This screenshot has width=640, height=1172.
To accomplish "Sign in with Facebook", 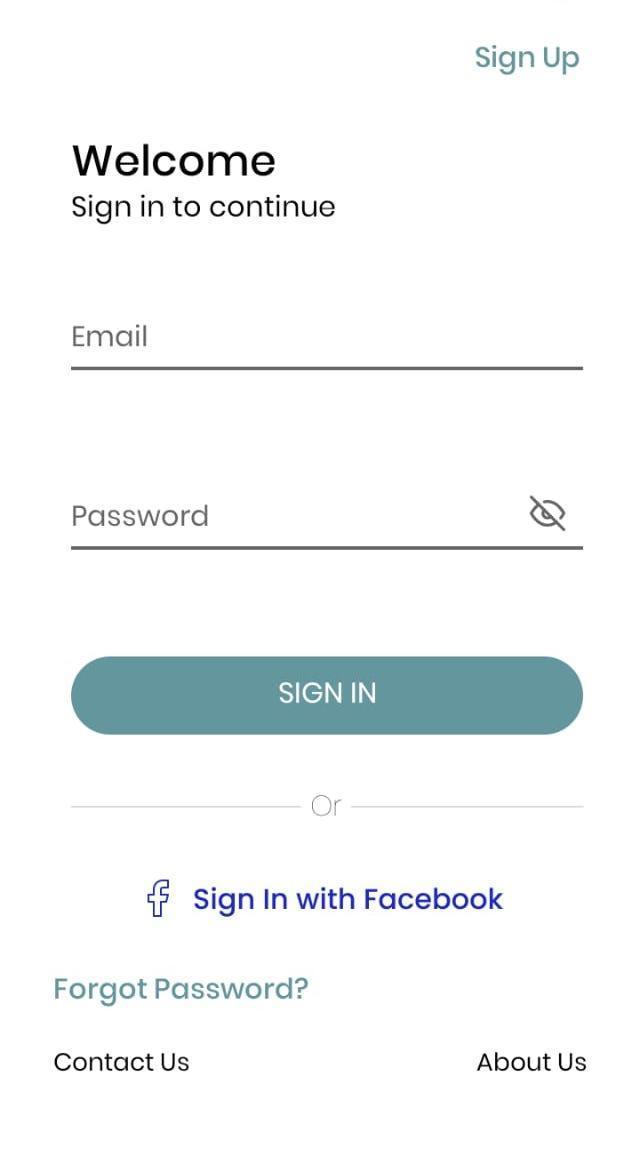I will 326,899.
